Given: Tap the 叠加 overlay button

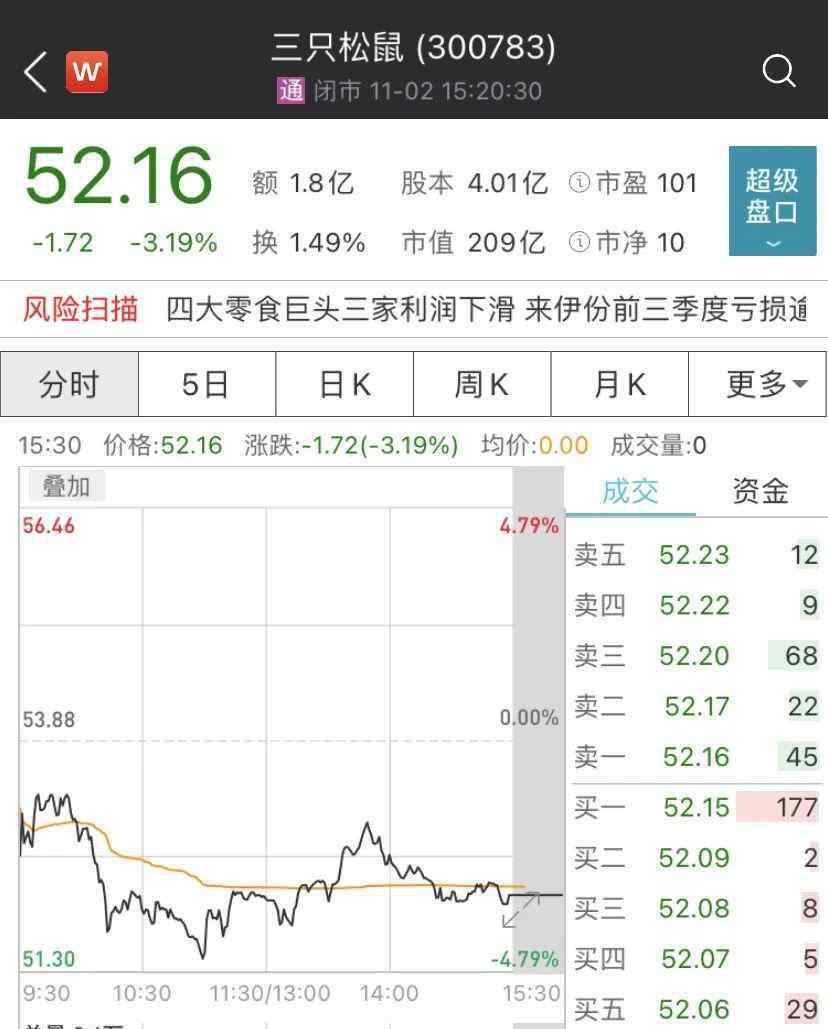Looking at the screenshot, I should click(66, 487).
